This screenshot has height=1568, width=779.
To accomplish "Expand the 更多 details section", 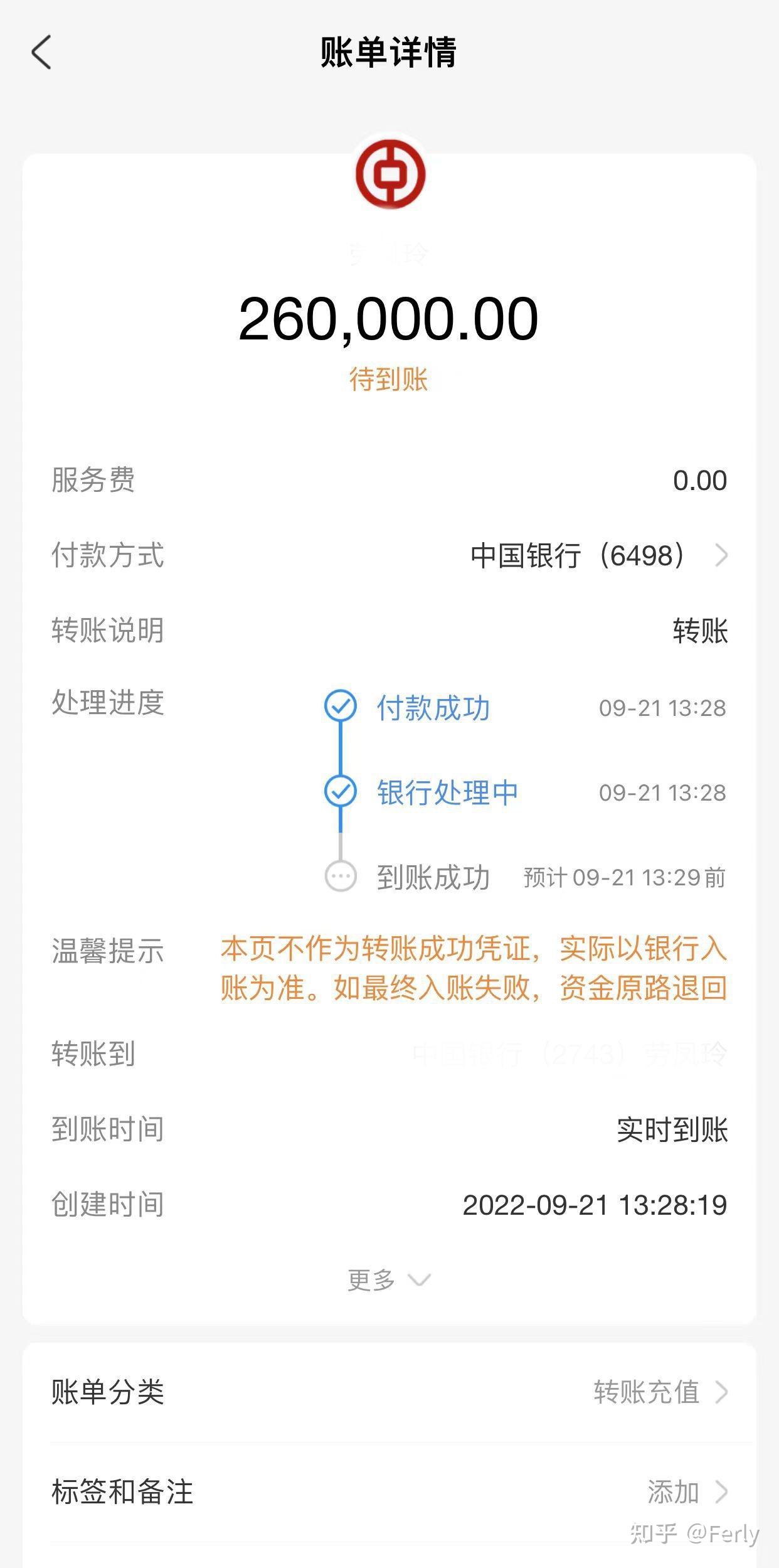I will click(389, 1280).
